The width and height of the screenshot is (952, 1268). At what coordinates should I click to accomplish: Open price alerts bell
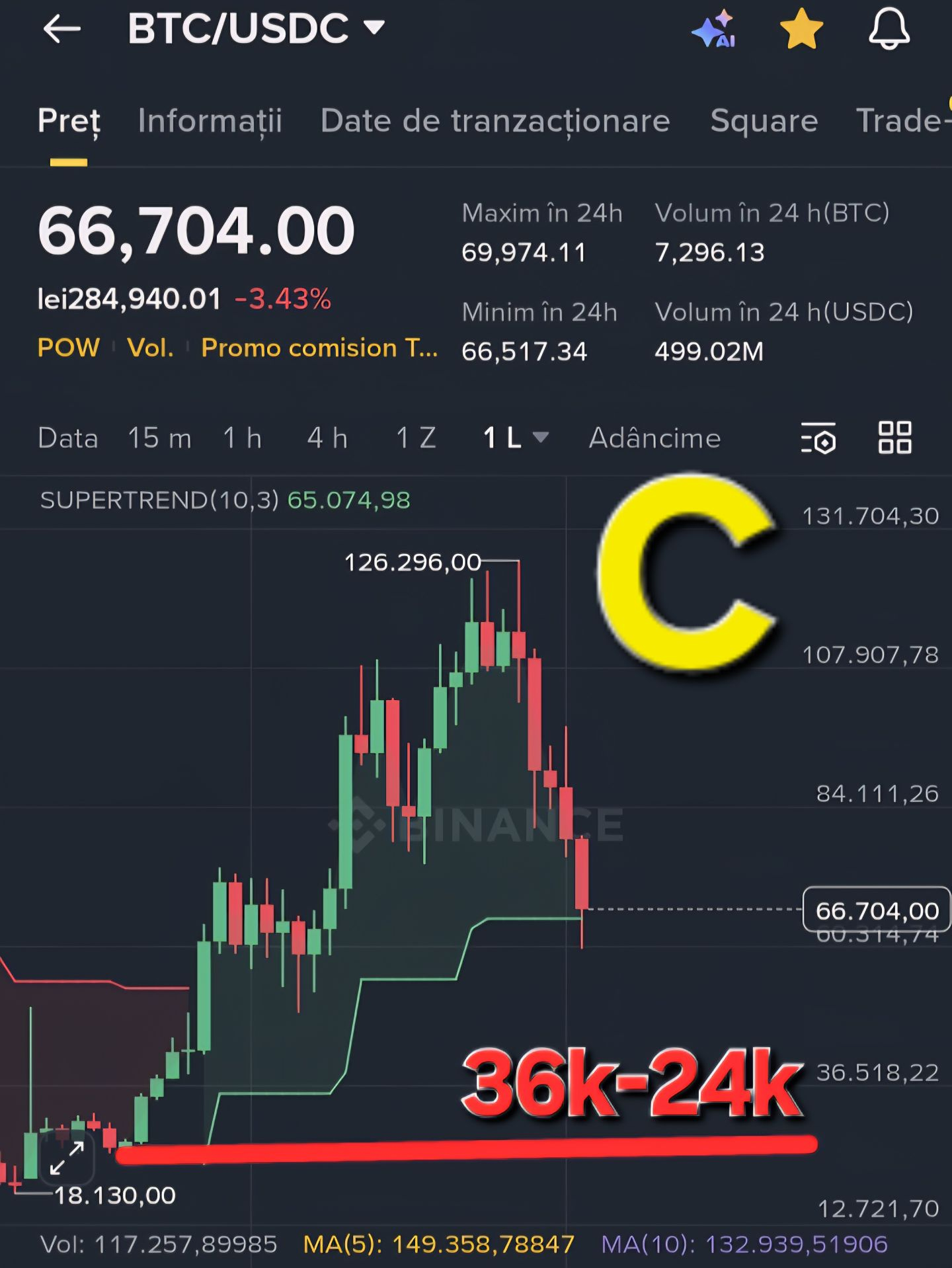(889, 30)
